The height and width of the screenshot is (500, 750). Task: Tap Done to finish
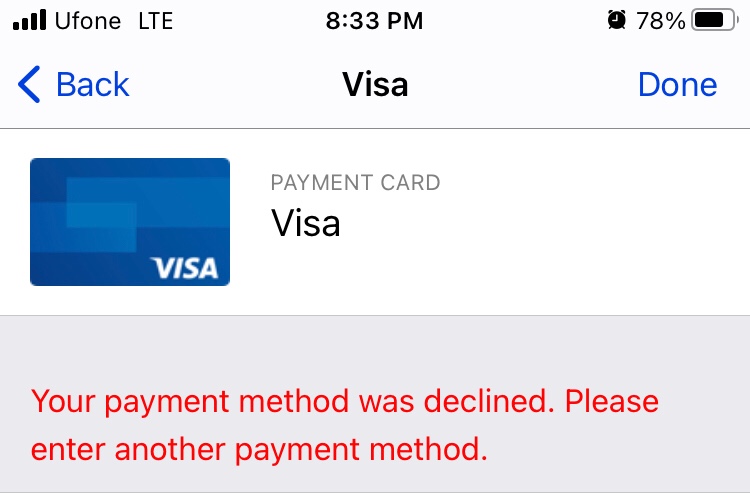(x=677, y=85)
